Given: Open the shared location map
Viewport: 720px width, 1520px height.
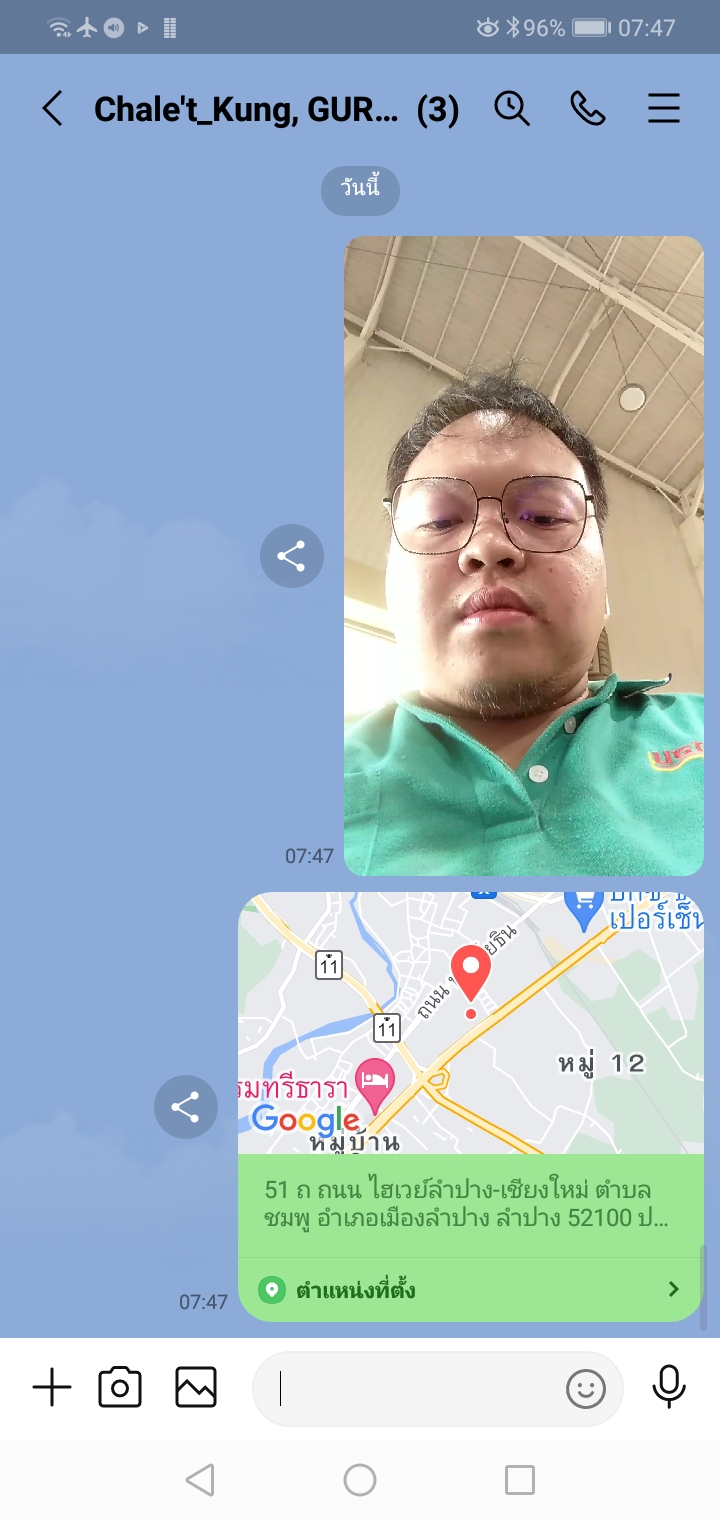Looking at the screenshot, I should tap(470, 1023).
